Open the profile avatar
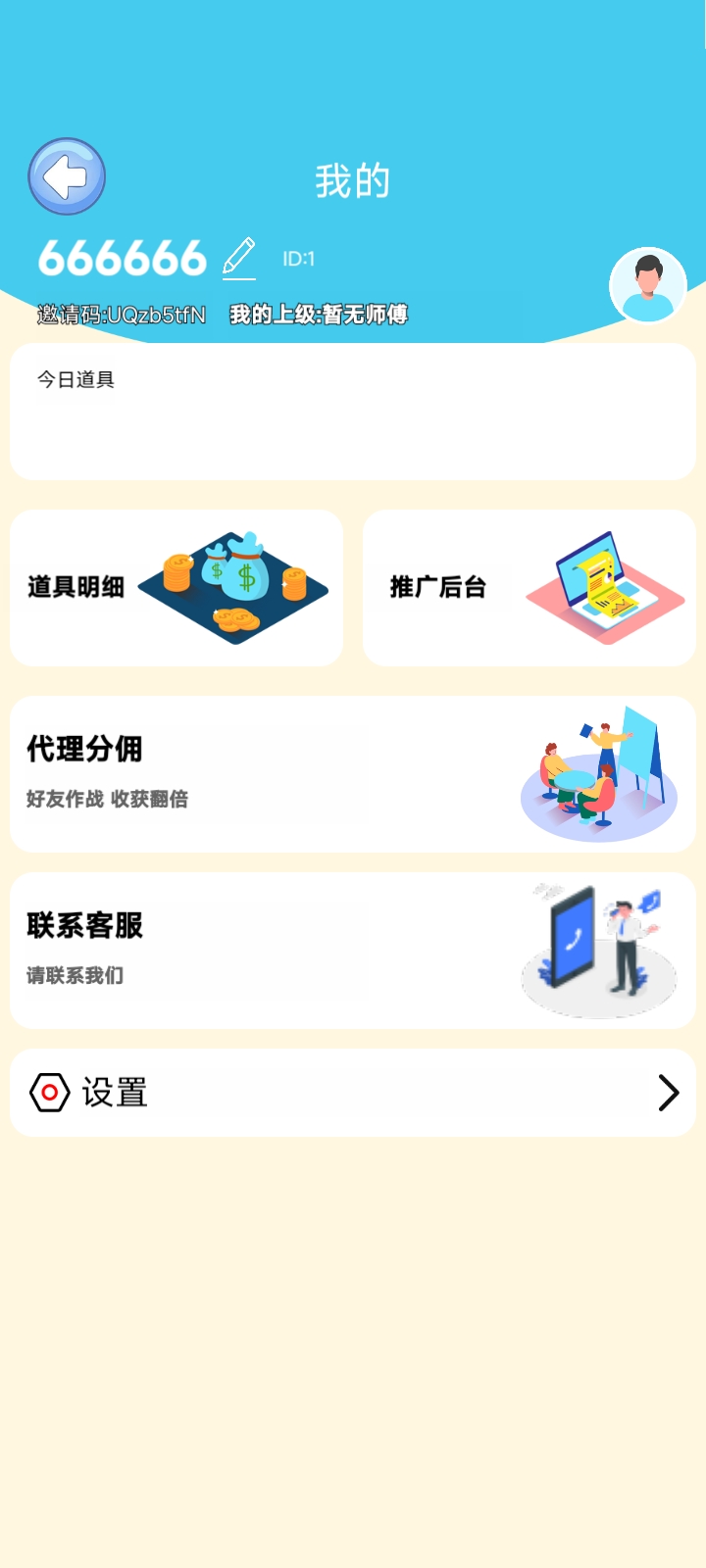This screenshot has height=1568, width=706. [x=647, y=285]
